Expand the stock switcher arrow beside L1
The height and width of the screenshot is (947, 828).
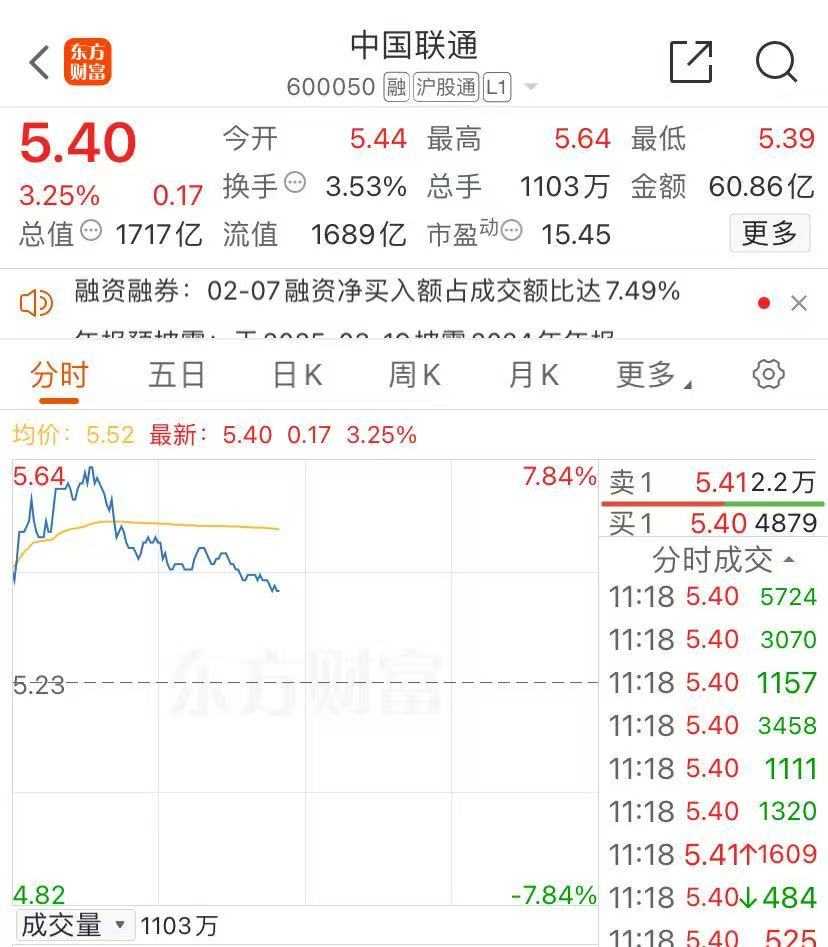tap(531, 87)
